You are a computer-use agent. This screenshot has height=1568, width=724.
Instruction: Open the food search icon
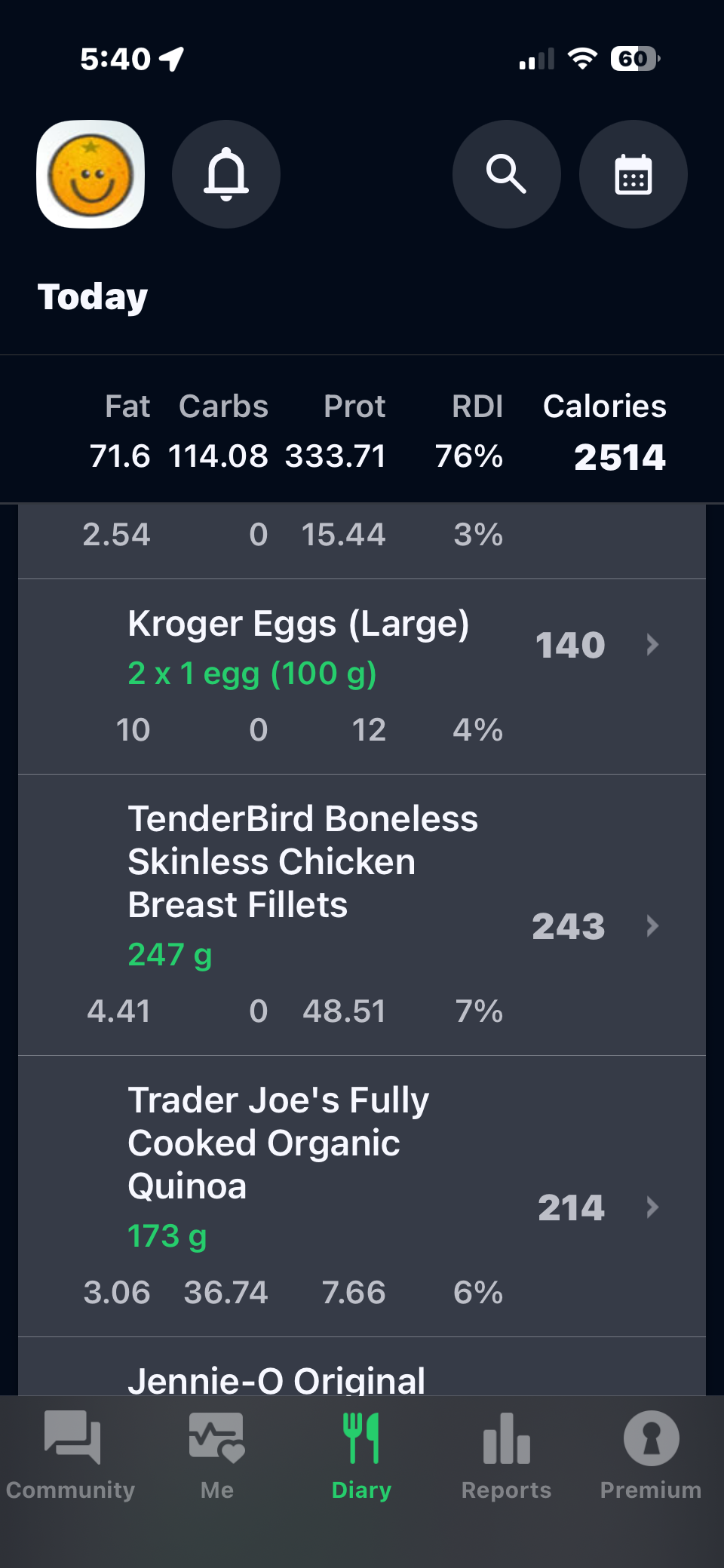point(506,174)
